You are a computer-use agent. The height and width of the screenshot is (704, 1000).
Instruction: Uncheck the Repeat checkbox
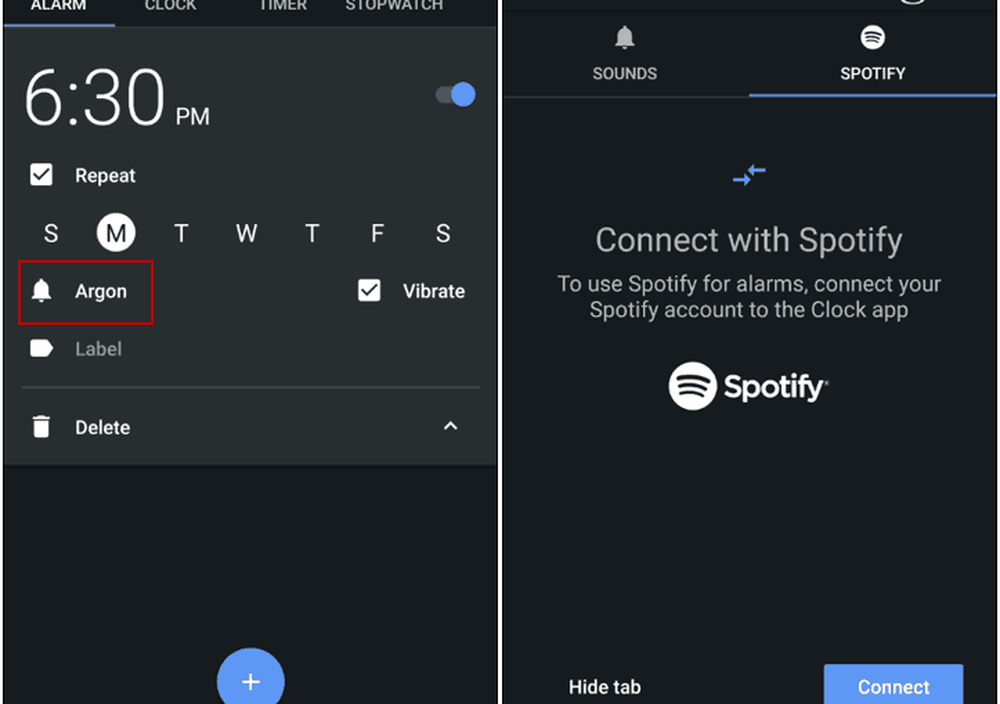click(41, 175)
